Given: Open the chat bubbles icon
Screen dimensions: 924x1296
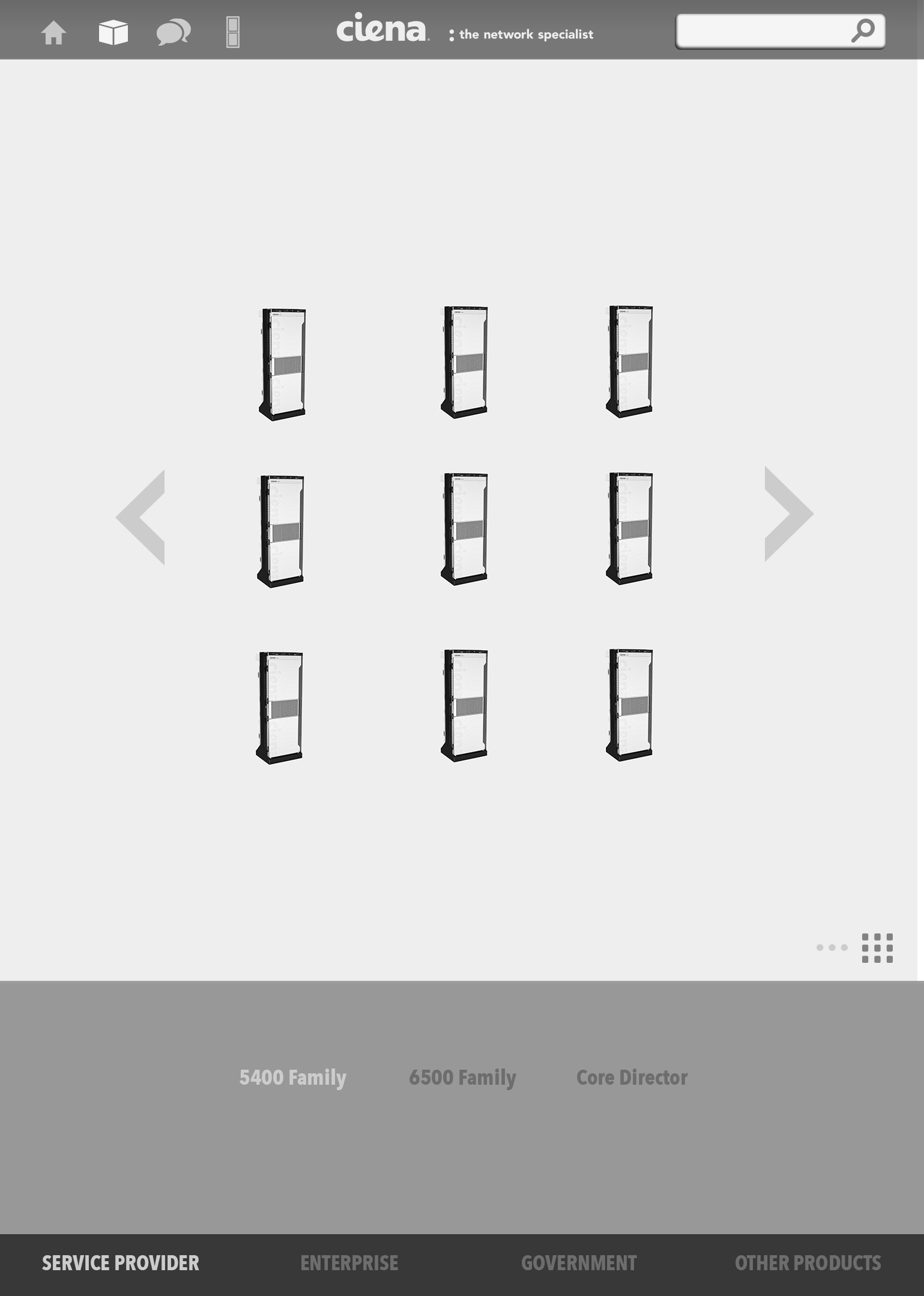Looking at the screenshot, I should tap(174, 32).
